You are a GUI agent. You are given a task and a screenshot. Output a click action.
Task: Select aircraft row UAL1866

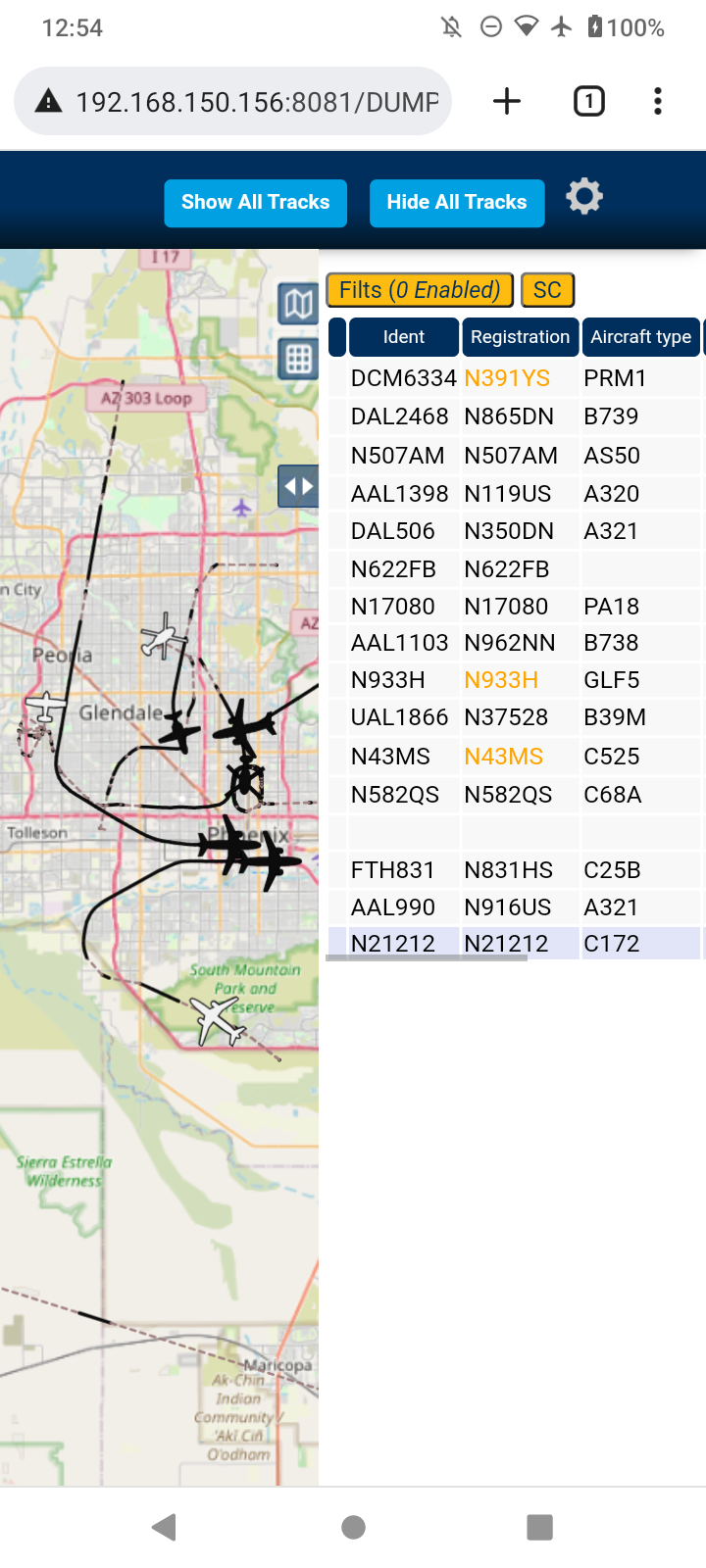tap(515, 717)
